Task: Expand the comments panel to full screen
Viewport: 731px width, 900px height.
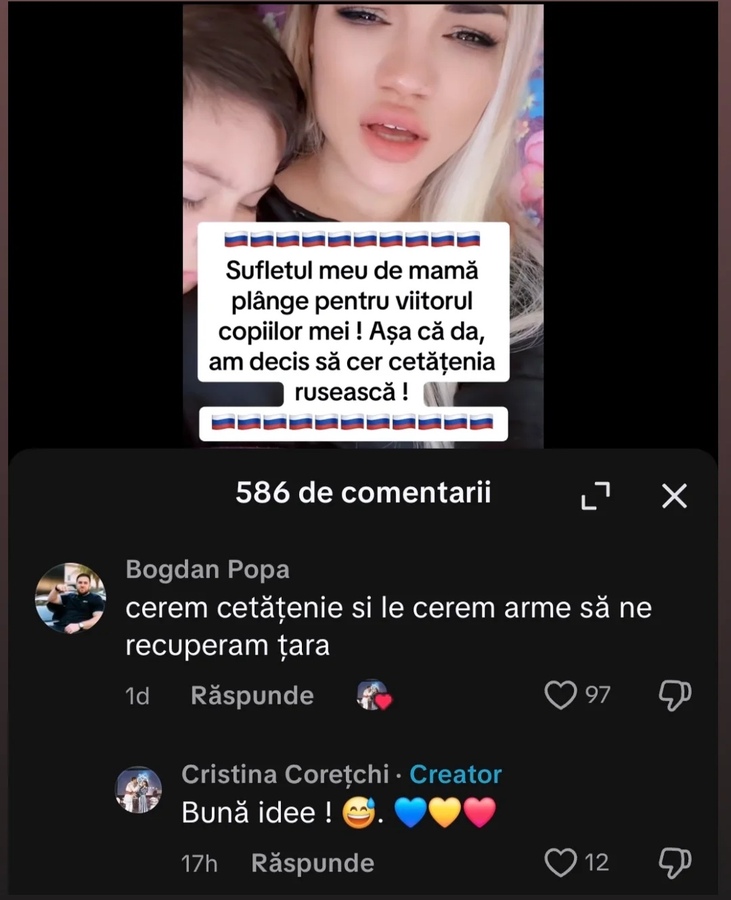Action: click(x=596, y=495)
